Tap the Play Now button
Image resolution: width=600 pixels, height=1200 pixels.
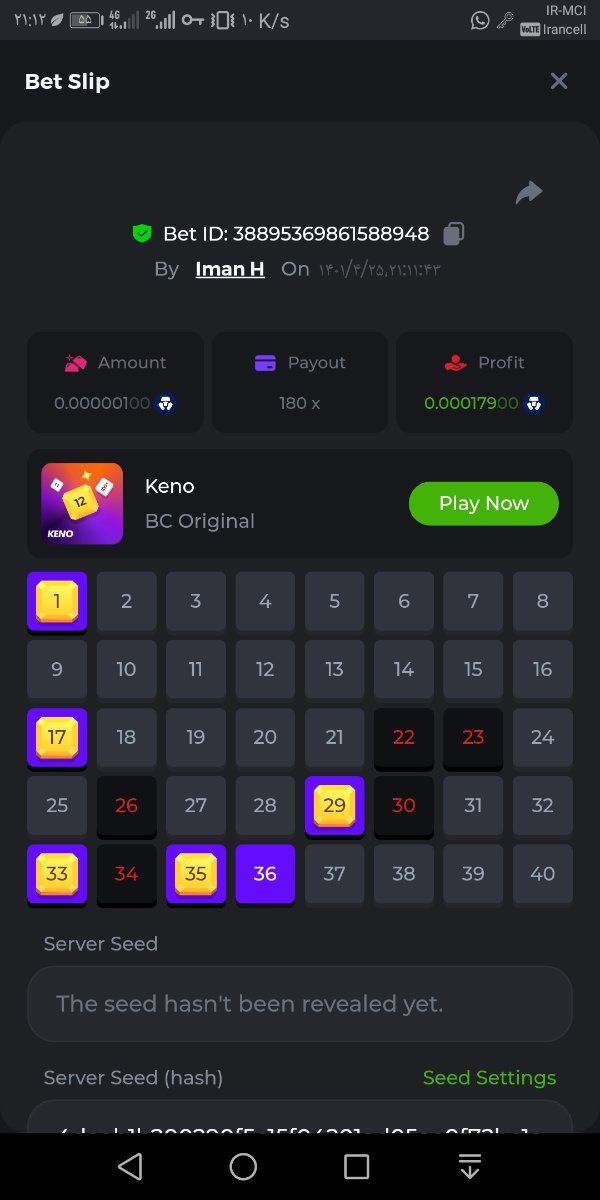(x=483, y=503)
